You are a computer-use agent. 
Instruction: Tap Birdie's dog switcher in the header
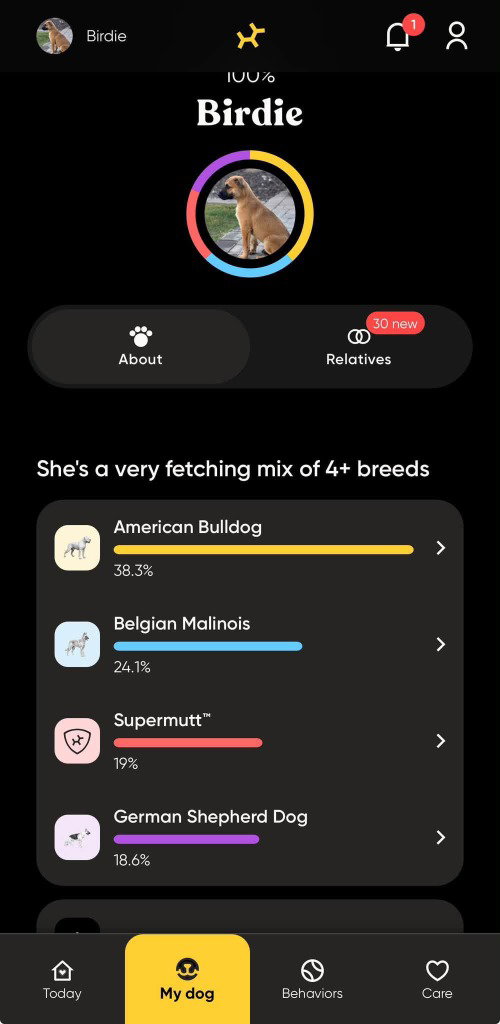coord(82,36)
